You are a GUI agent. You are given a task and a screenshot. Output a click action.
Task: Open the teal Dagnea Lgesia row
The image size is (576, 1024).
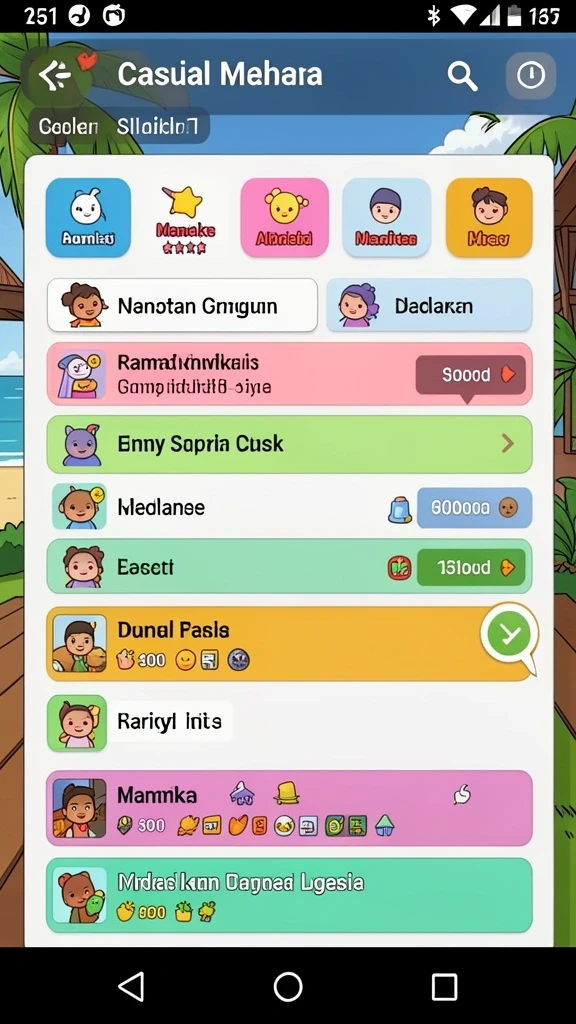[x=289, y=895]
